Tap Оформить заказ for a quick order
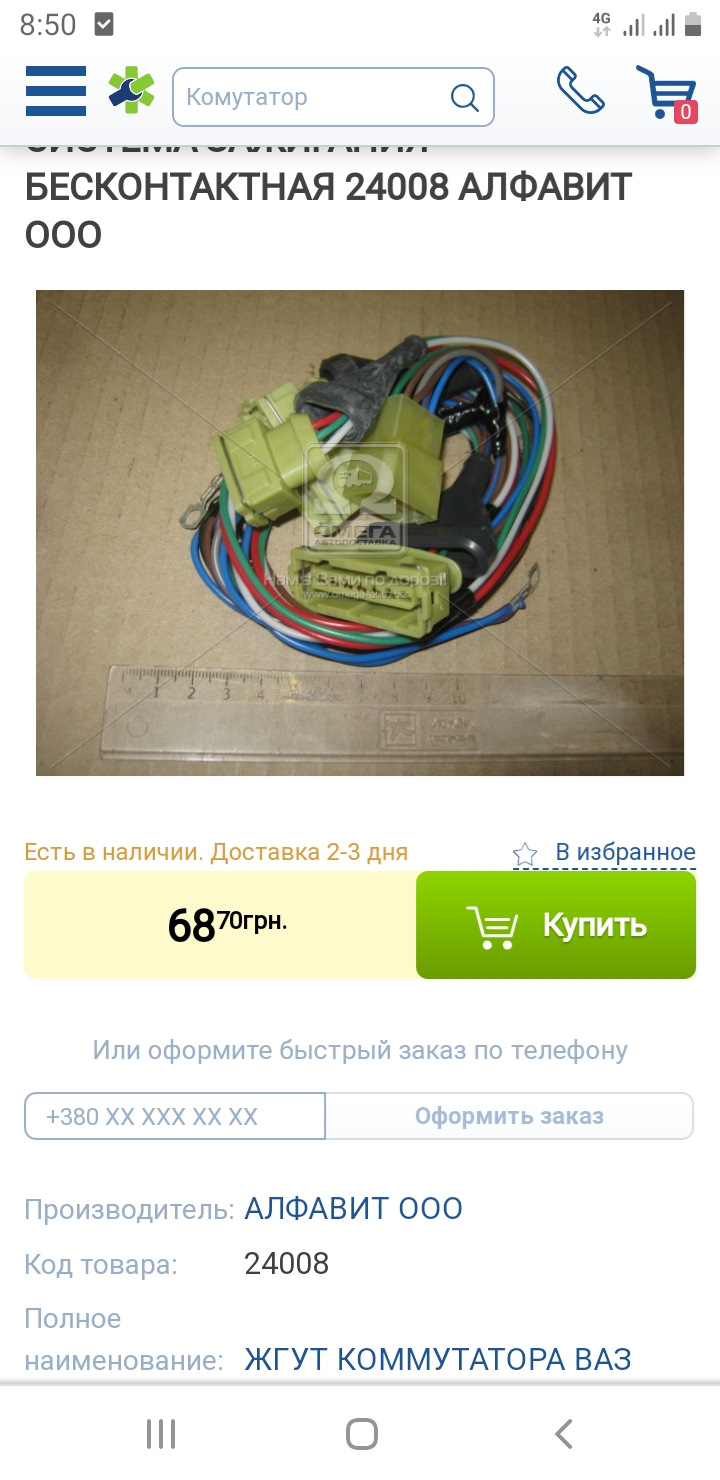Image resolution: width=720 pixels, height=1480 pixels. 509,1116
